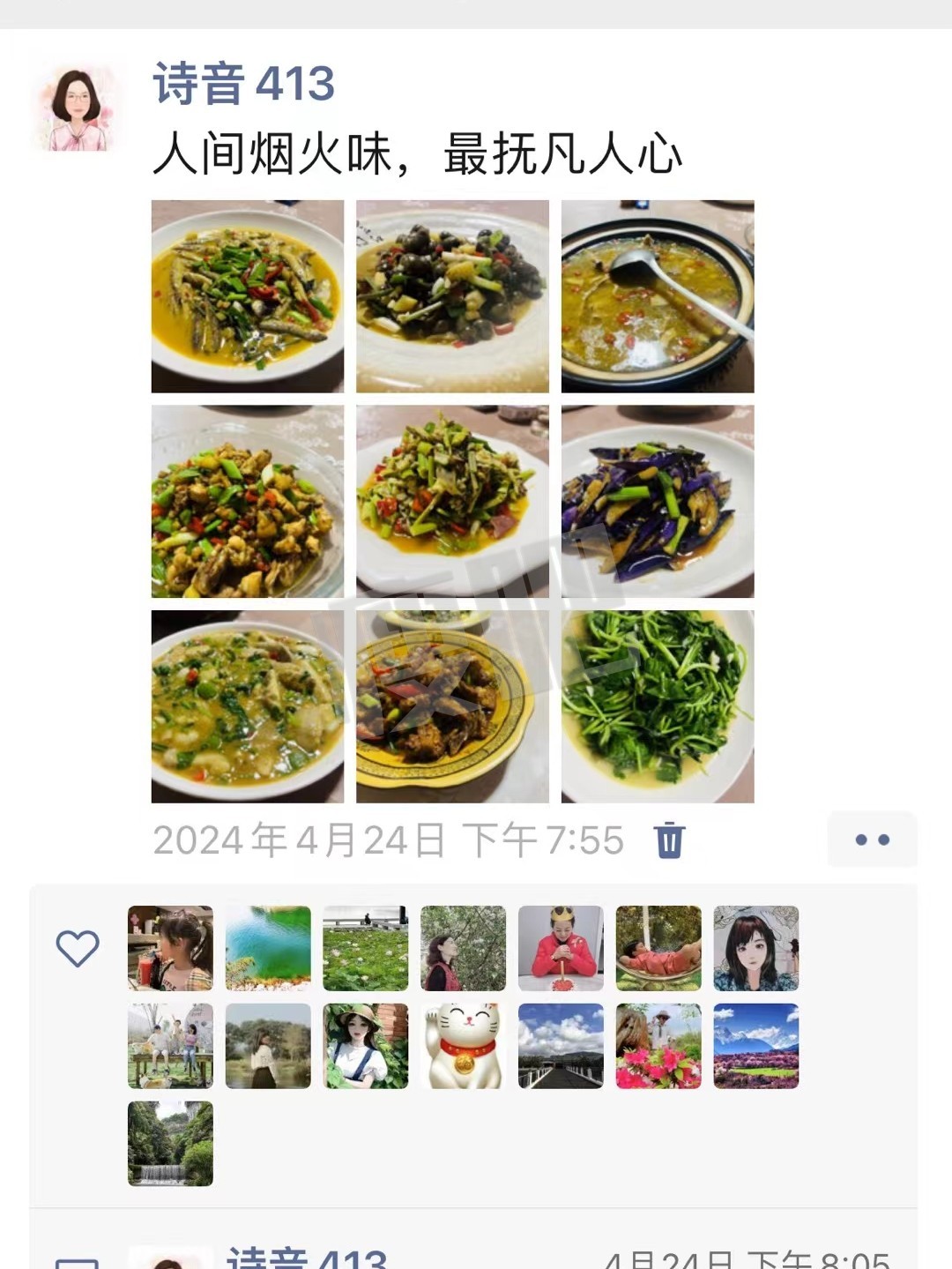Open the lucky cat avatar's profile
The image size is (952, 1269).
click(x=464, y=1046)
